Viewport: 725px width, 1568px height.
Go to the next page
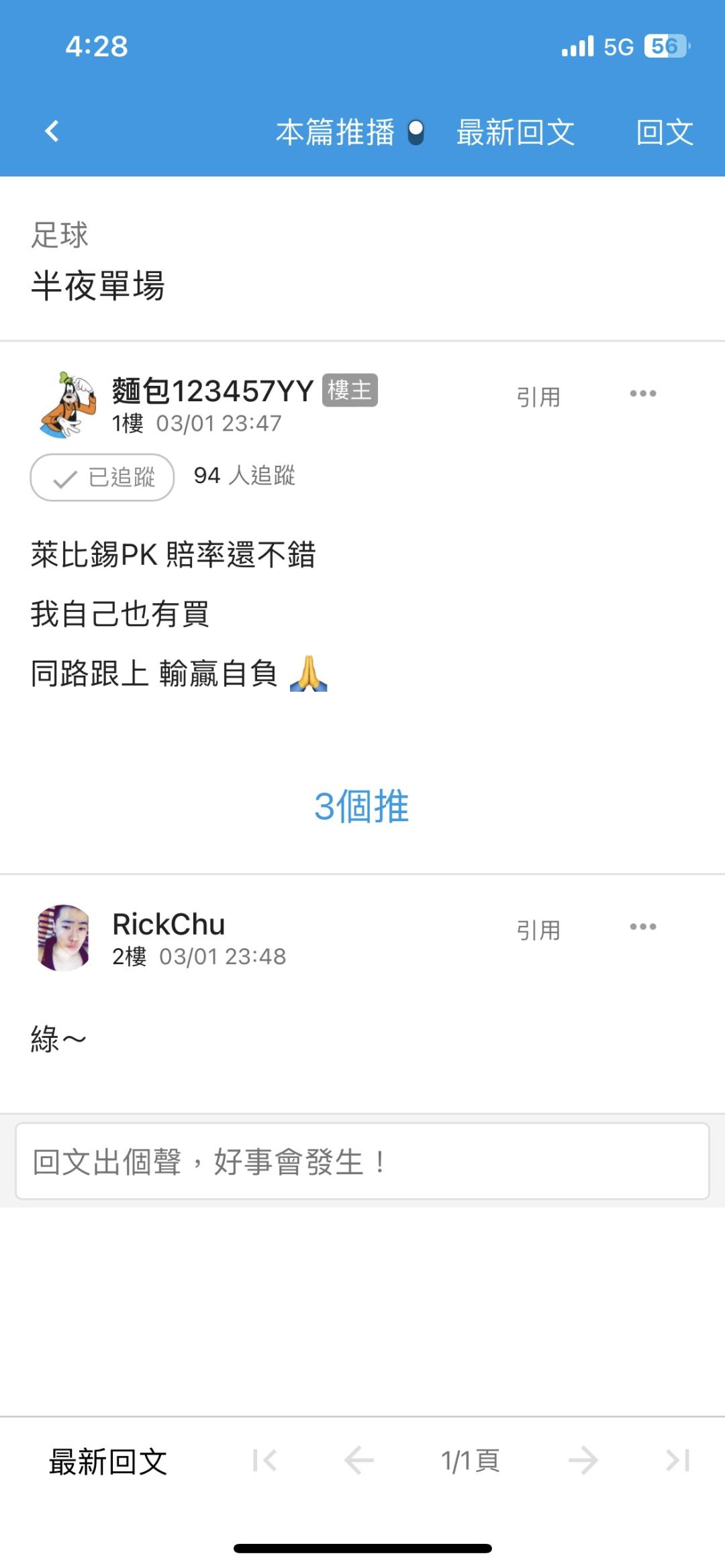tap(583, 1461)
